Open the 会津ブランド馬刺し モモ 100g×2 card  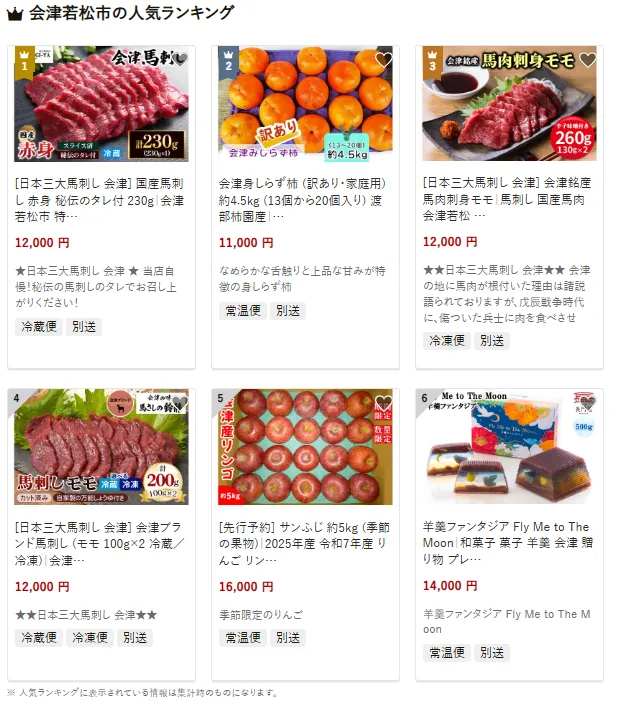(101, 543)
